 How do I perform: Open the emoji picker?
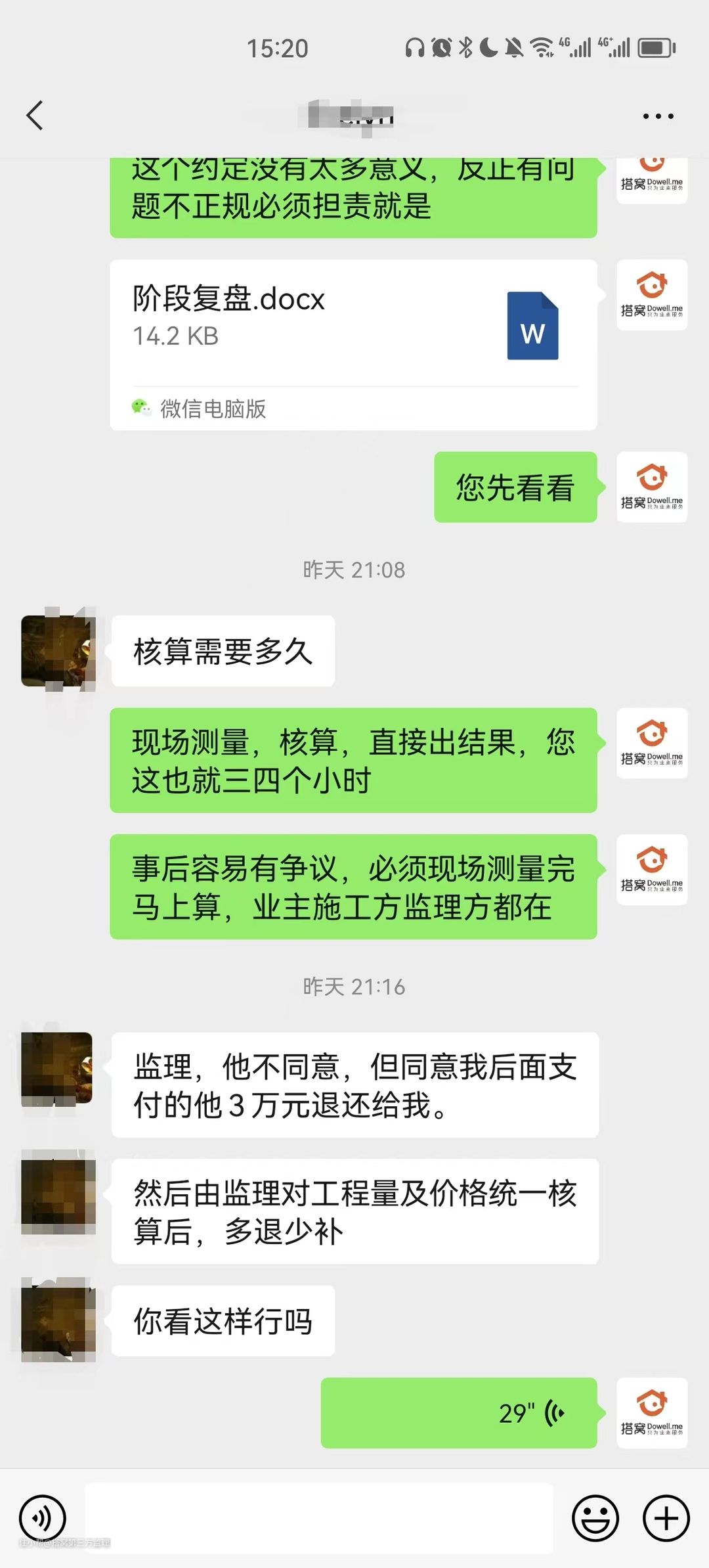click(x=595, y=1518)
